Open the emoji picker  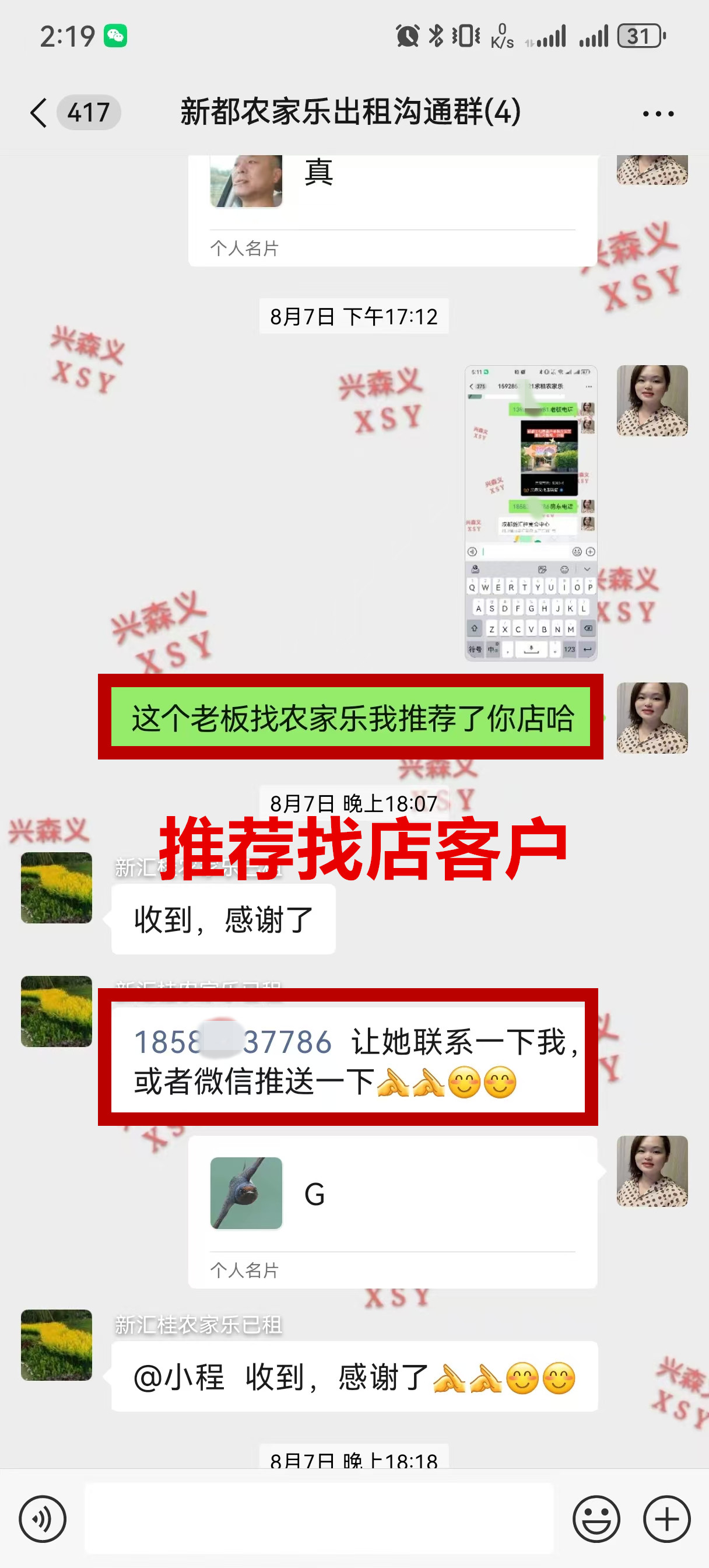click(596, 1518)
